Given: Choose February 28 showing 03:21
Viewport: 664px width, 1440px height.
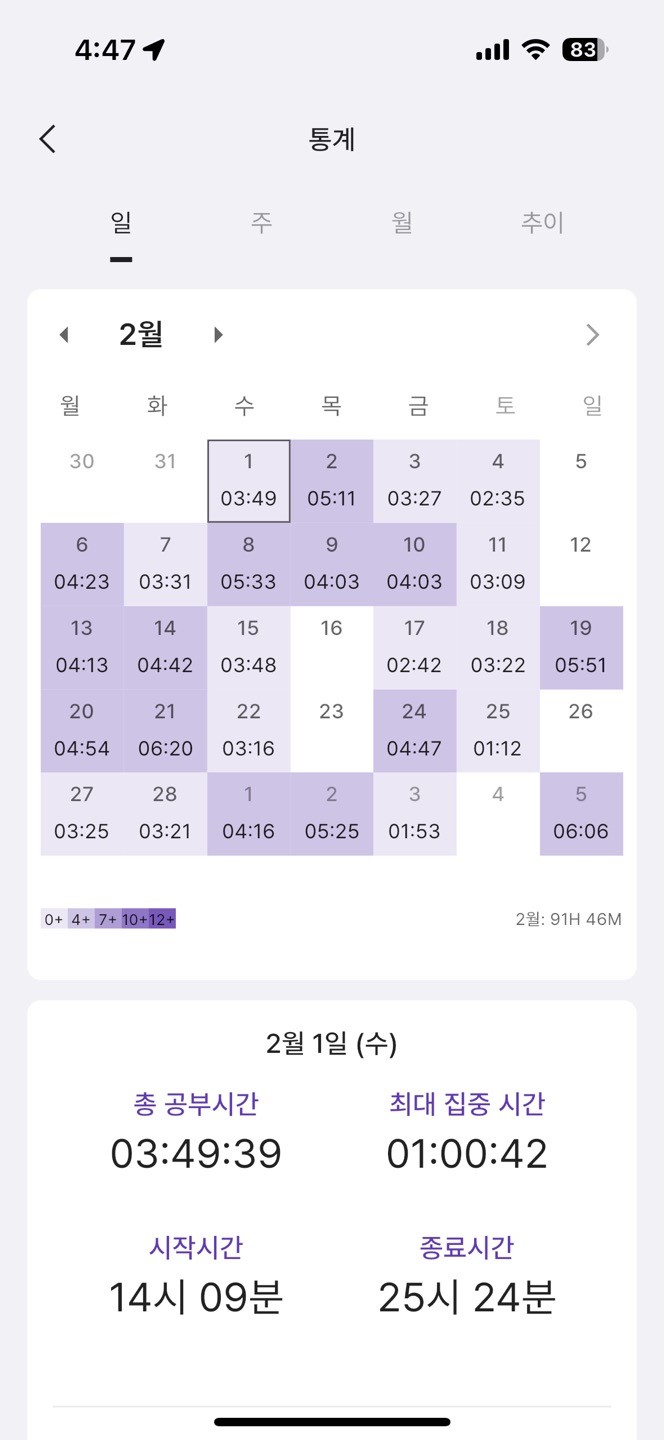Looking at the screenshot, I should tap(165, 812).
